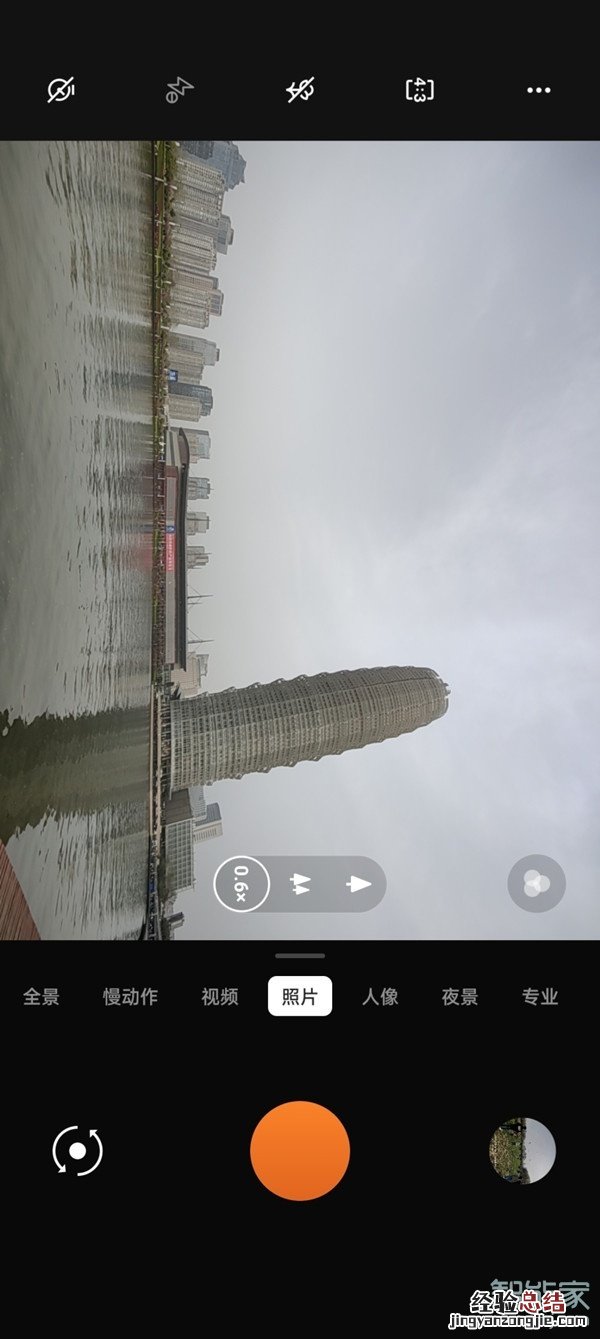The image size is (600, 1339).
Task: Tap the 0.6x zoom button
Action: 241,884
